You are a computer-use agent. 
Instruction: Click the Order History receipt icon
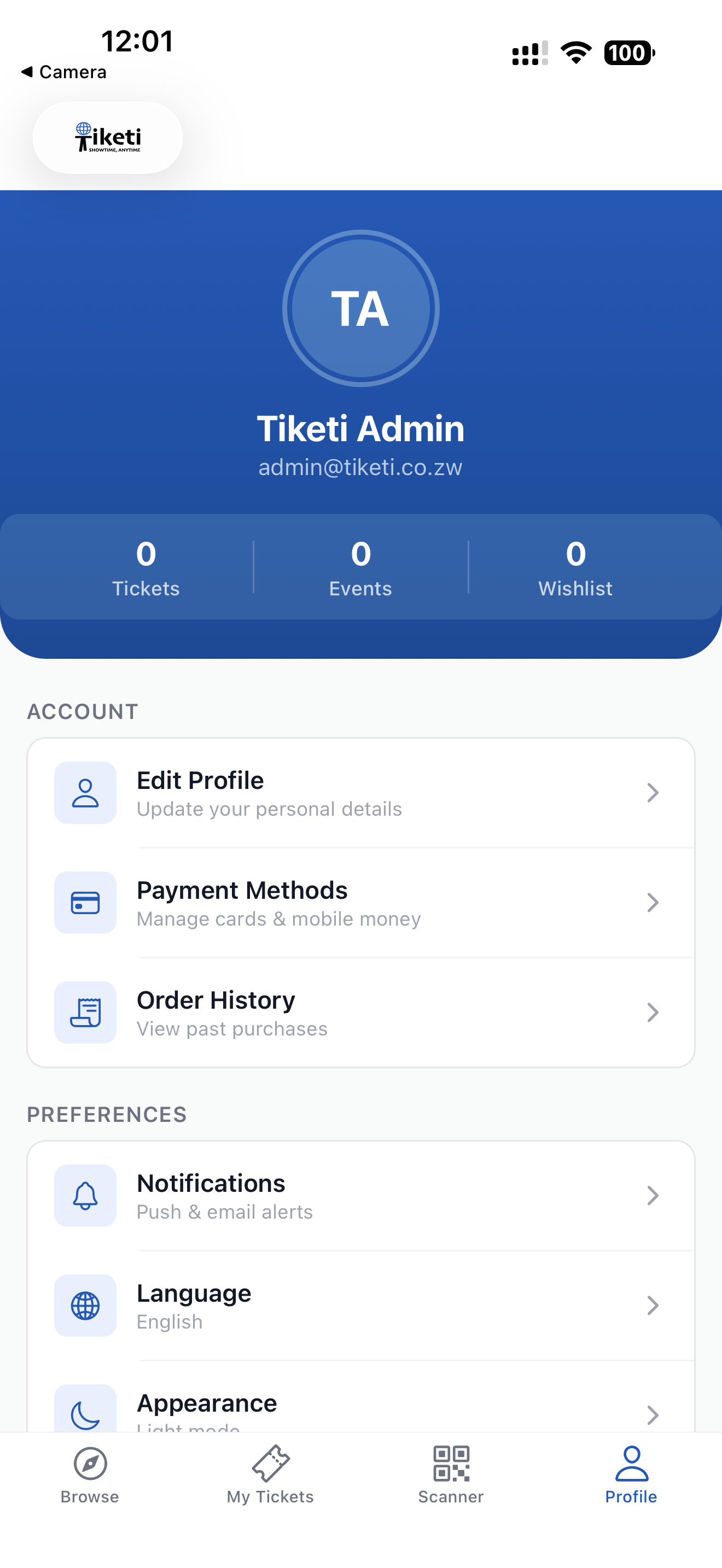tap(85, 1013)
